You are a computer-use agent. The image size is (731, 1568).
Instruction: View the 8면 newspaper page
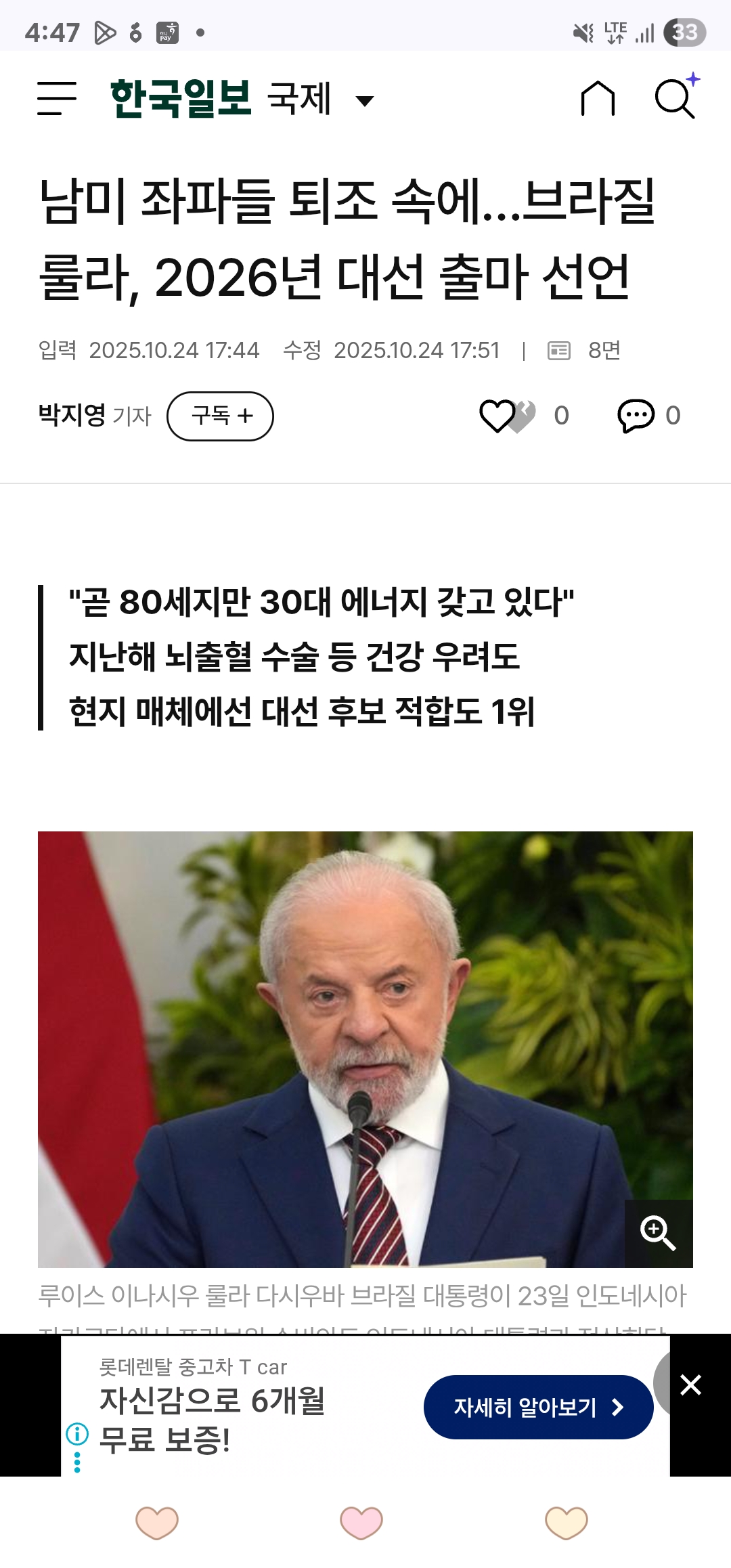pos(585,351)
